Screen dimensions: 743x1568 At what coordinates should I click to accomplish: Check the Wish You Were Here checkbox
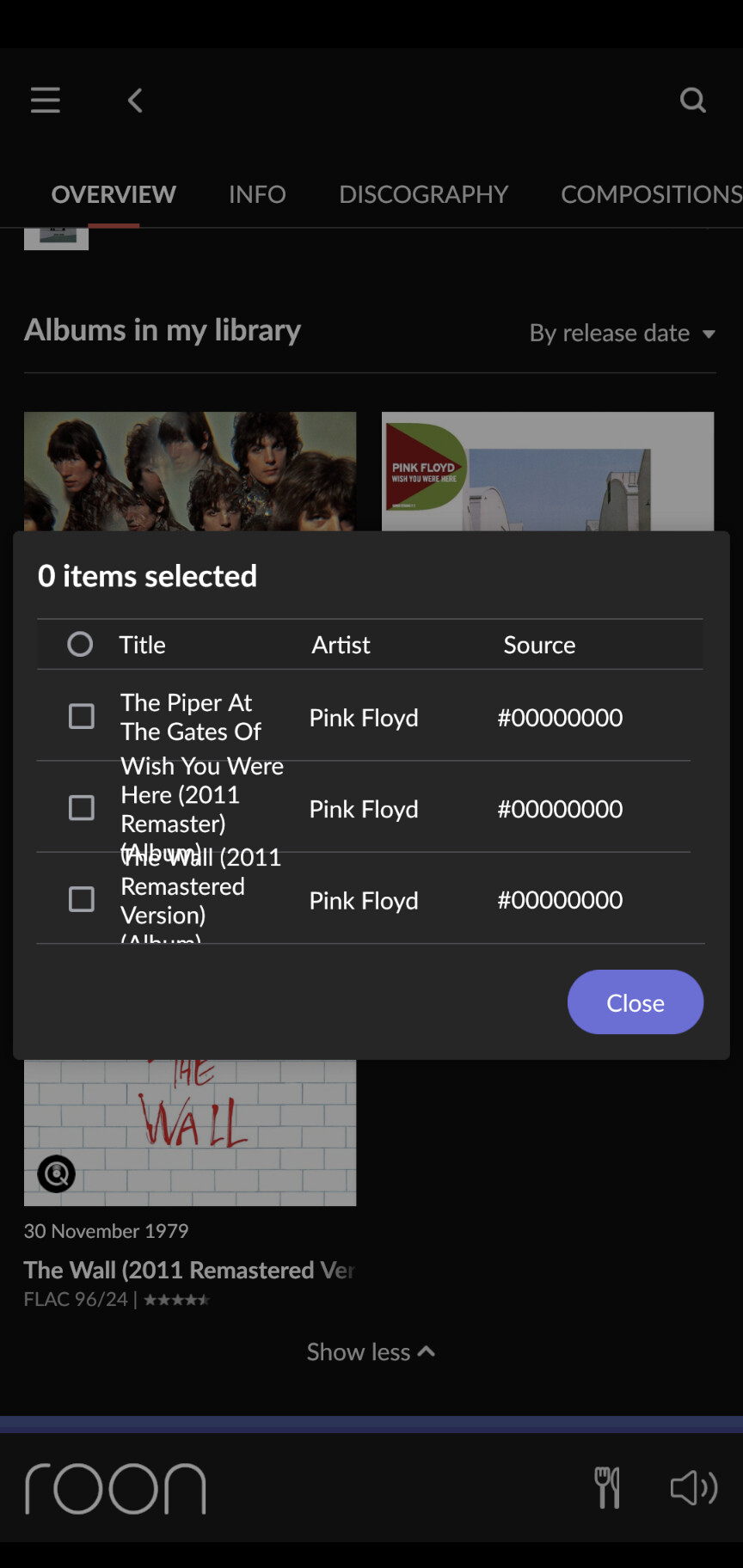click(x=82, y=807)
